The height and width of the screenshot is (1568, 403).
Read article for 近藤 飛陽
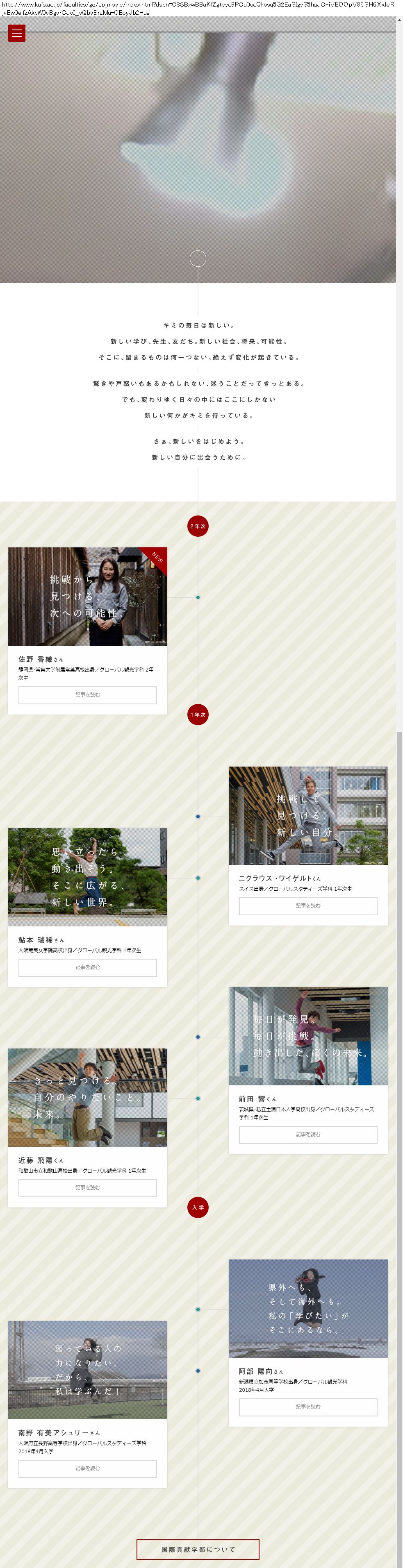[88, 1187]
